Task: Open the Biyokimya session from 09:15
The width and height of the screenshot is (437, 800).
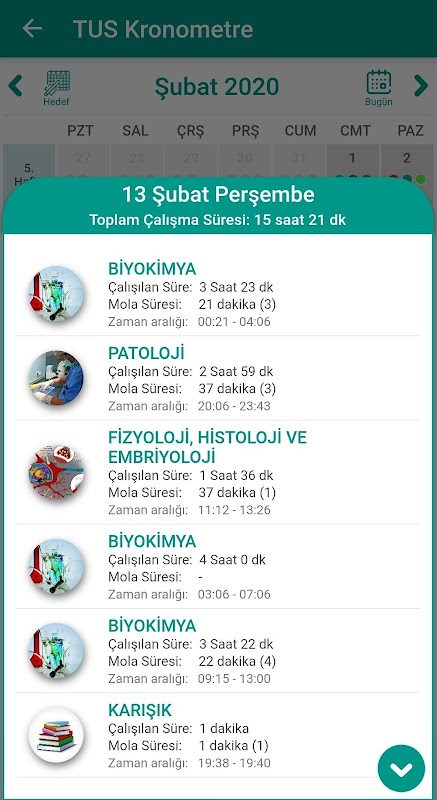Action: click(x=218, y=651)
